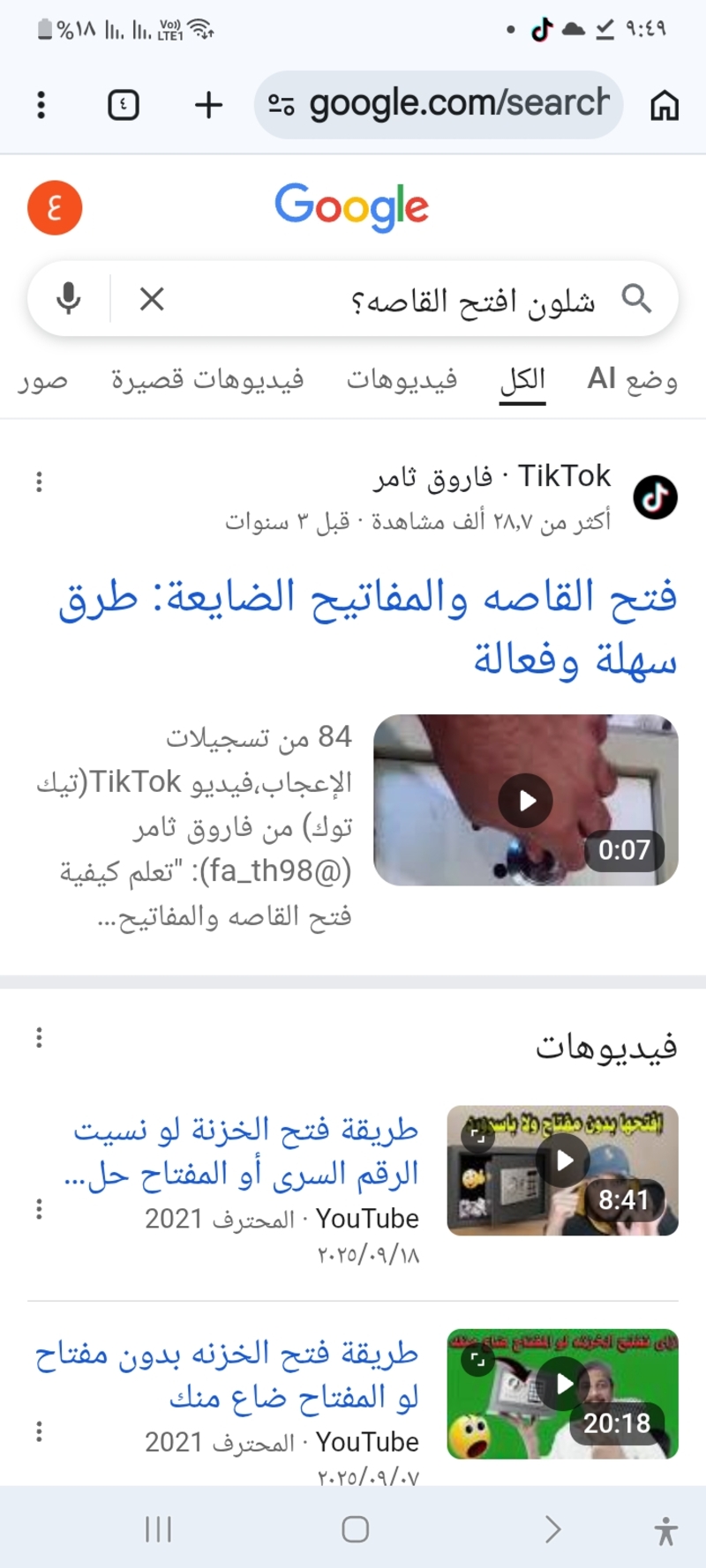The height and width of the screenshot is (1568, 706).
Task: Tap the system home button
Action: coord(355,1529)
